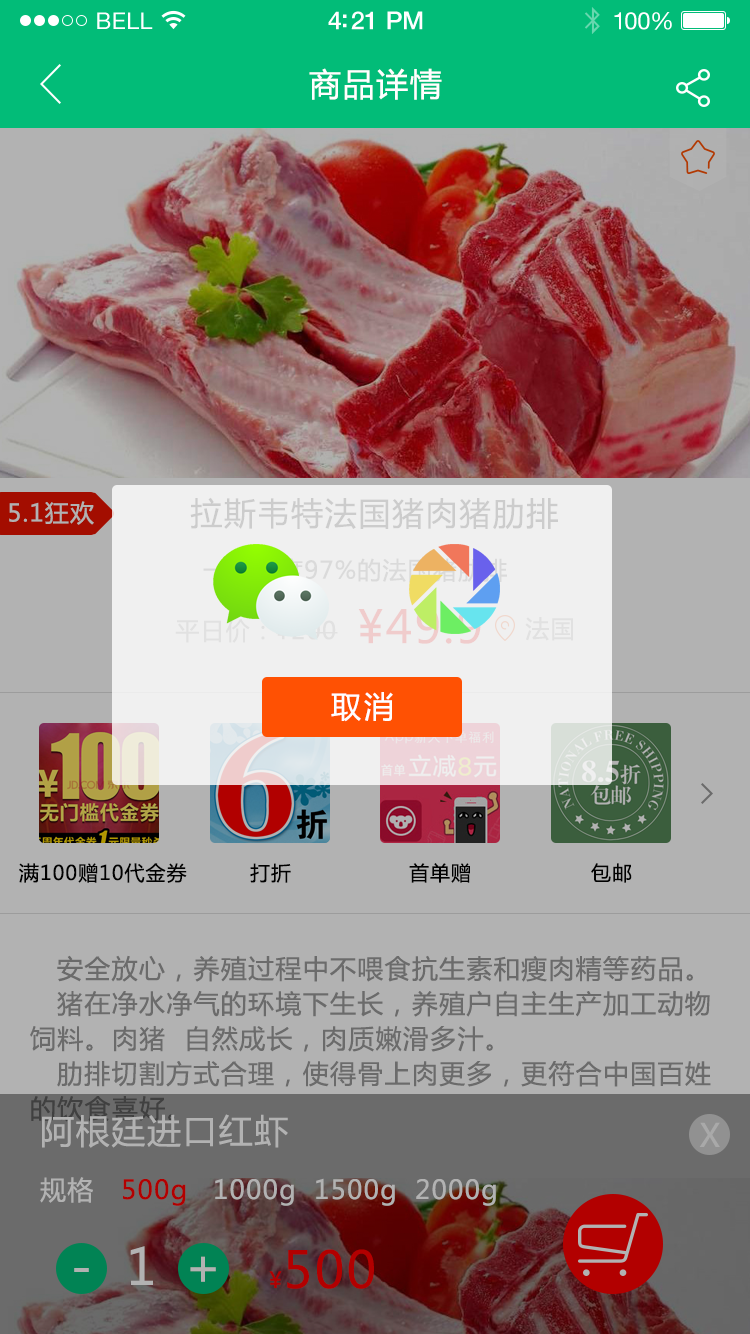This screenshot has width=750, height=1334.
Task: Decrease quantity with the minus button
Action: click(x=82, y=1269)
